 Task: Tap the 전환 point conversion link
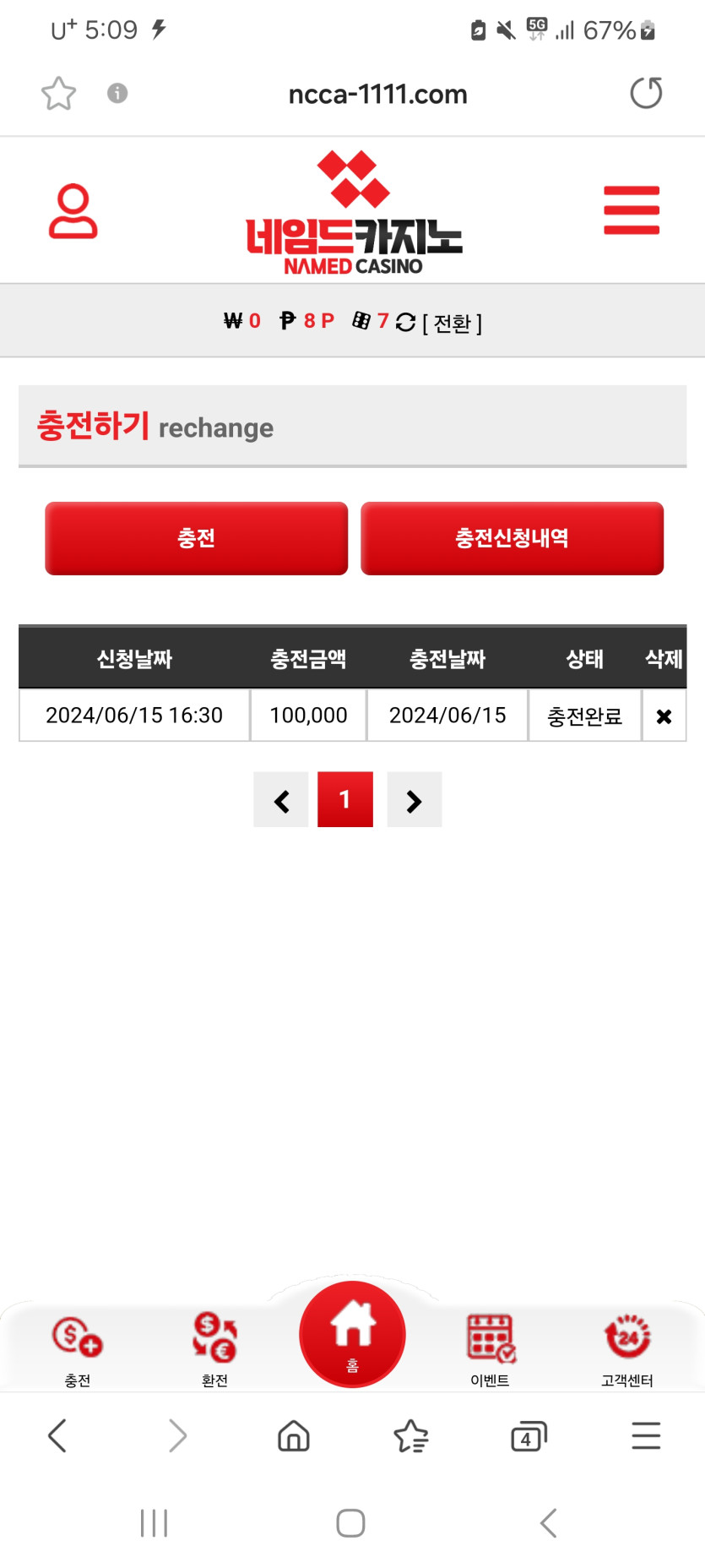(x=452, y=323)
